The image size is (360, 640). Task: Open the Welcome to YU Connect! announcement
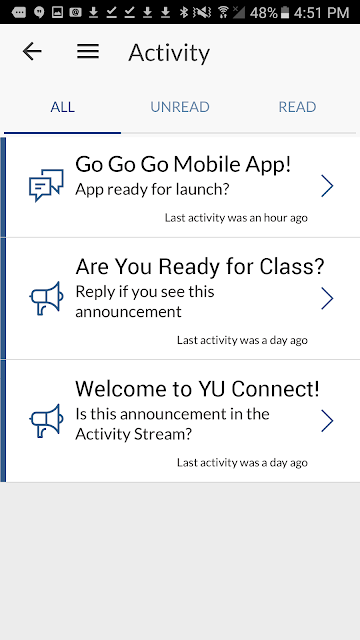pyautogui.click(x=180, y=421)
